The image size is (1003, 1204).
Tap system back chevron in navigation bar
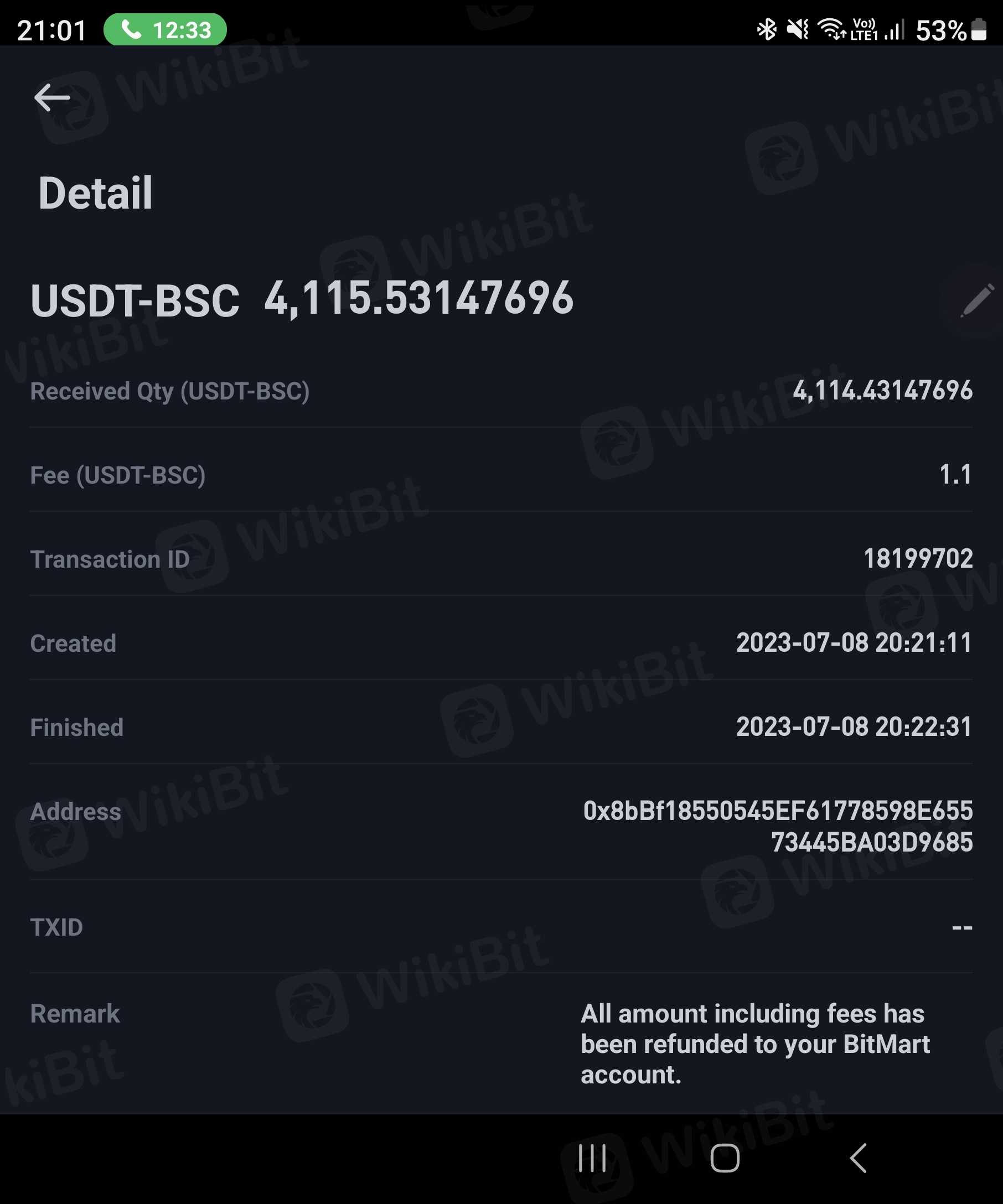(858, 1158)
